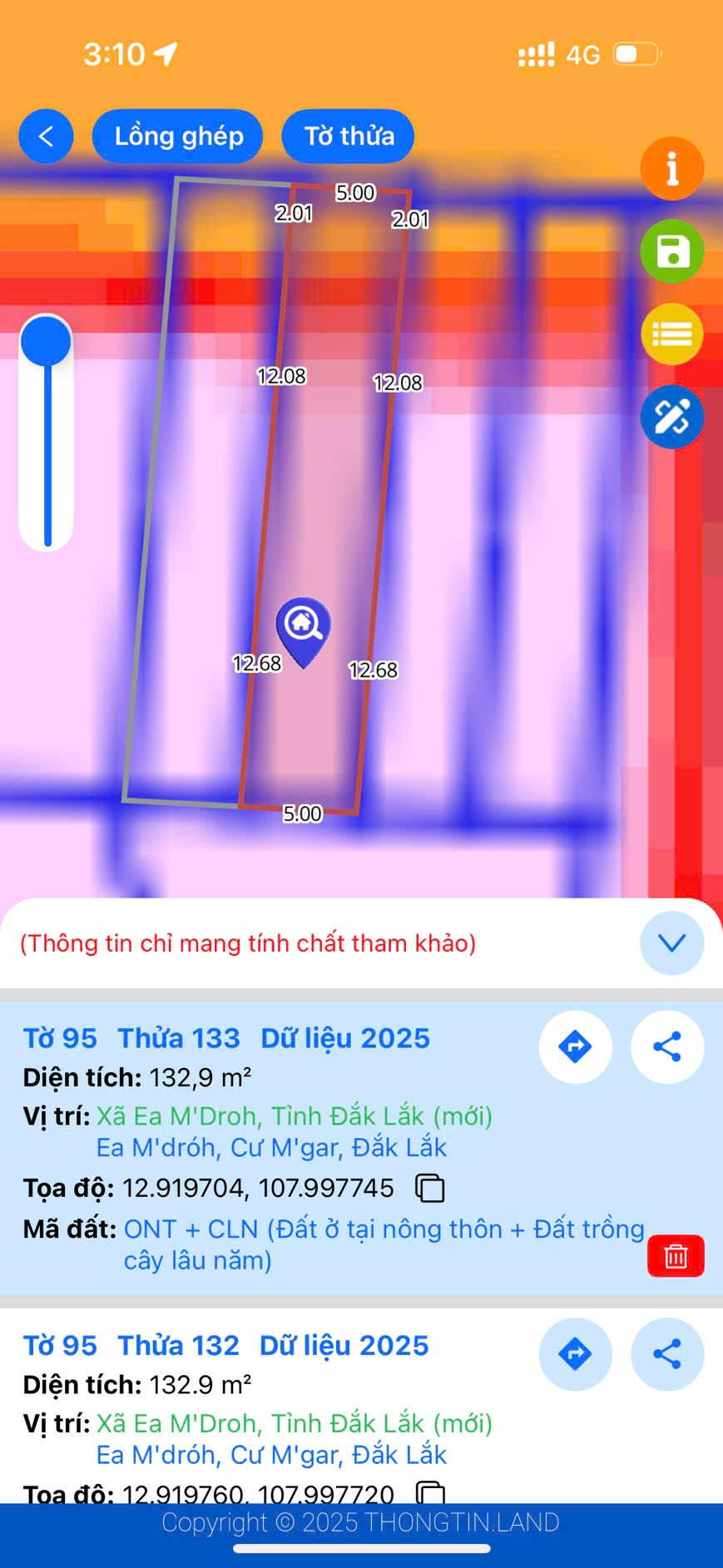Open the Tờ 95 Thửa 133 parcel card
This screenshot has height=1568, width=723.
pos(226,1038)
